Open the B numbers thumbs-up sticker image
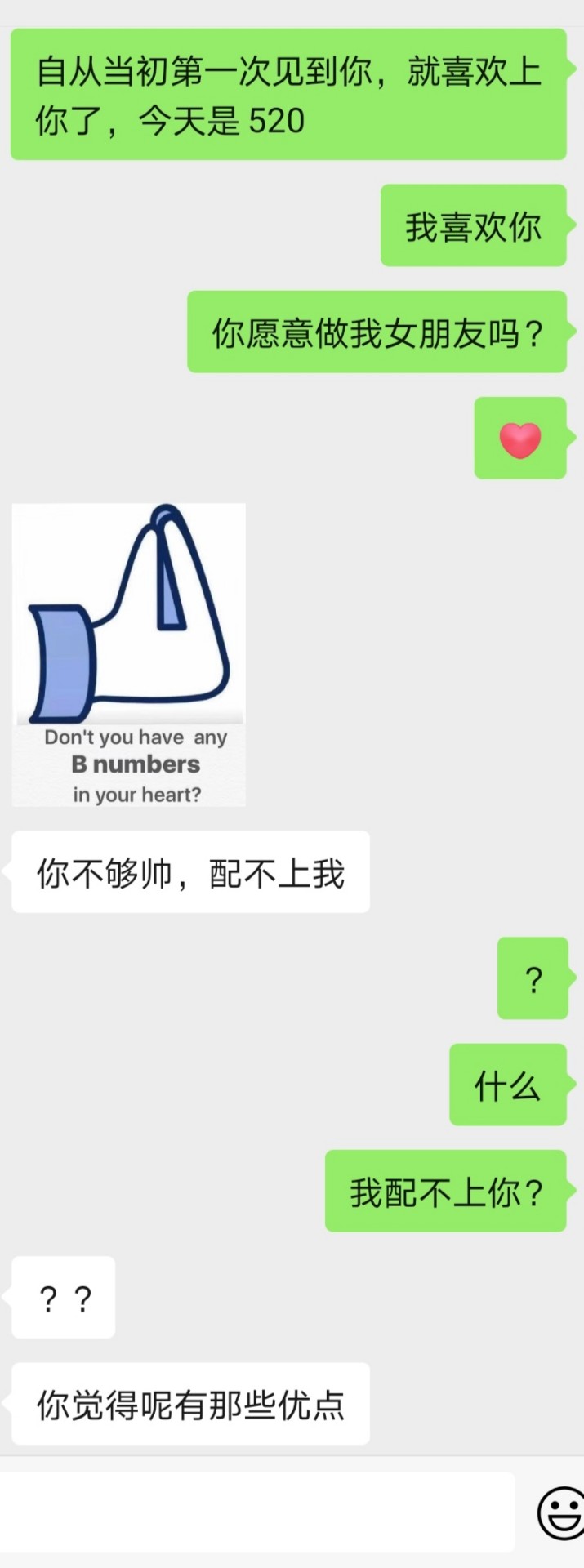Screen dimensions: 584x1568 [x=129, y=655]
